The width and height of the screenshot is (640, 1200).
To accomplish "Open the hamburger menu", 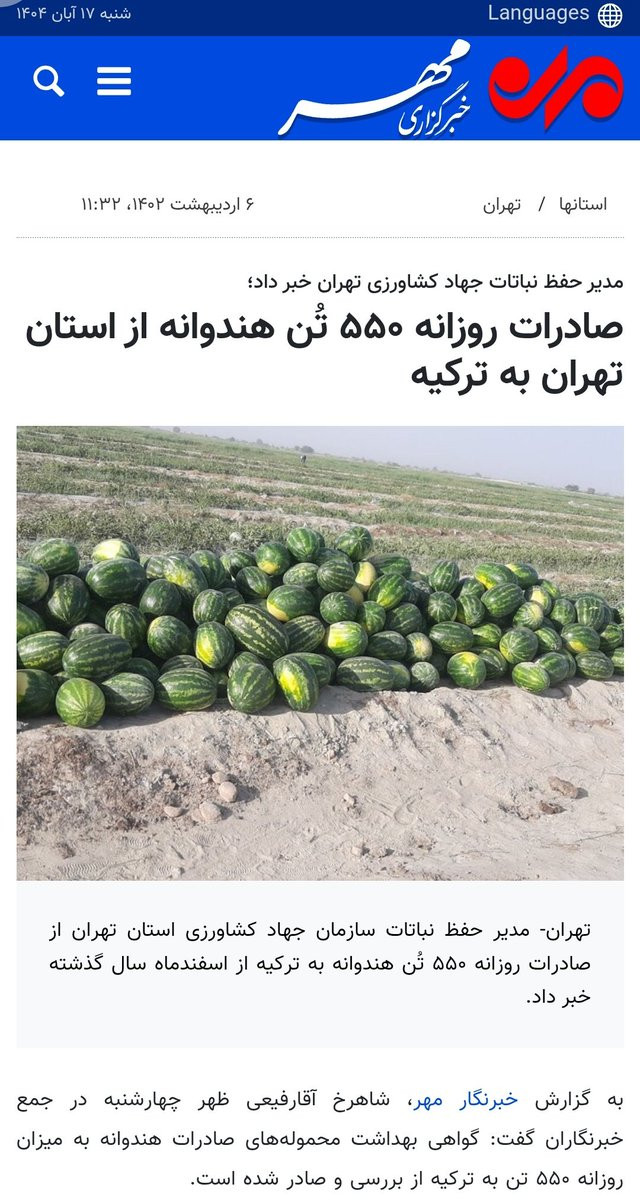I will click(x=114, y=81).
